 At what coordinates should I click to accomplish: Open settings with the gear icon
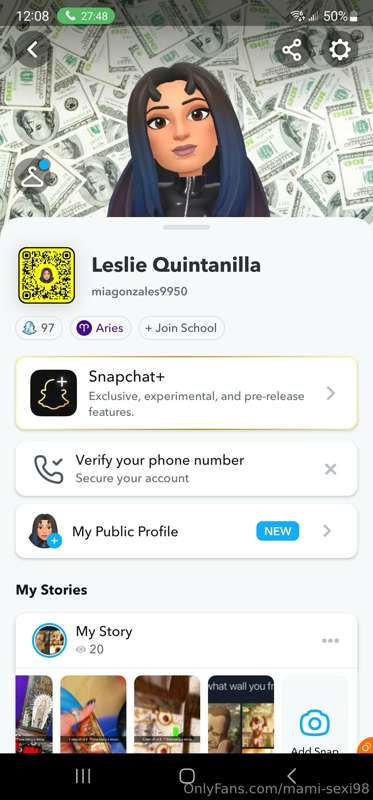[339, 50]
